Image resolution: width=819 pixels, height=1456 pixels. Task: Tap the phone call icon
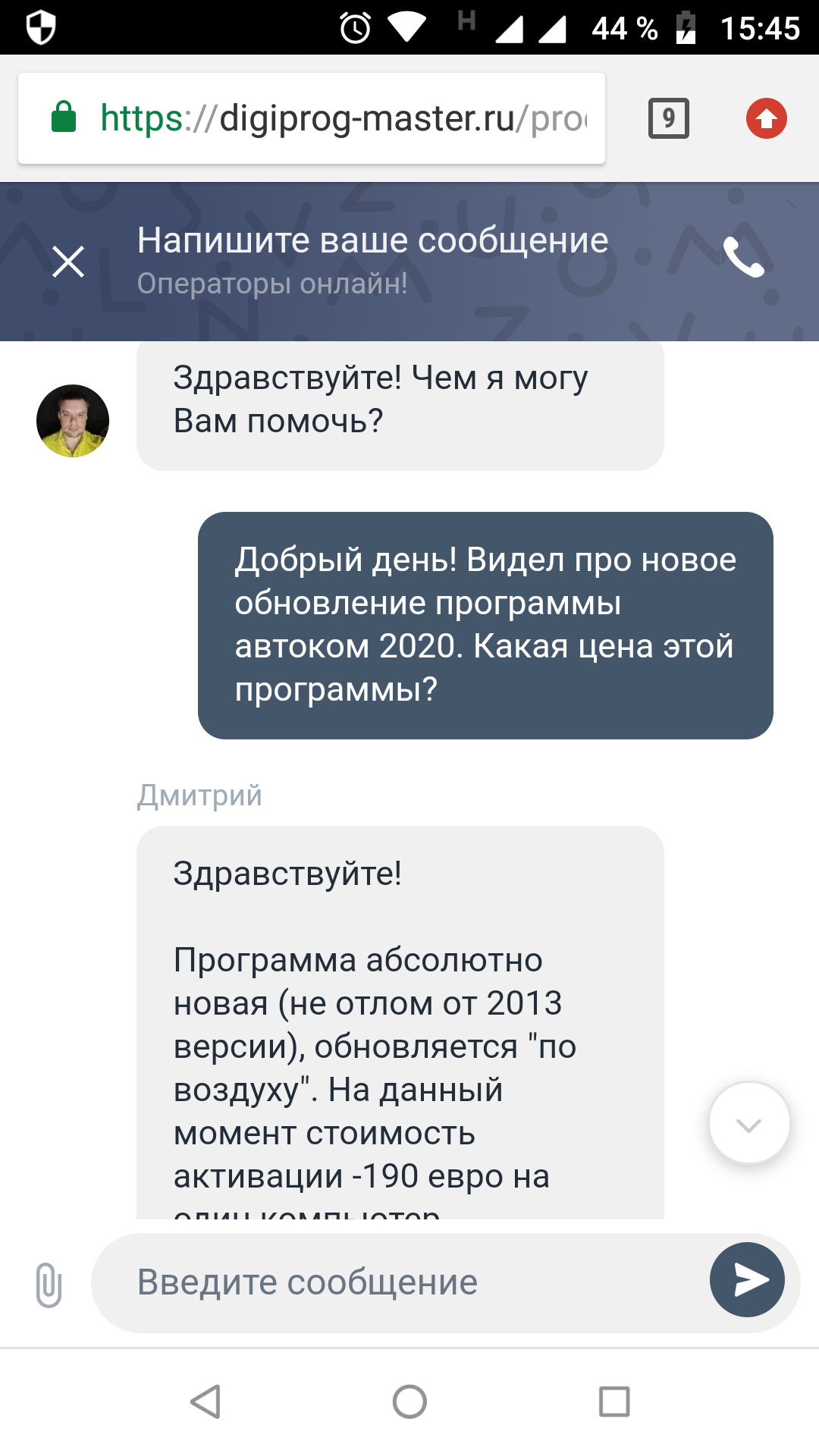[743, 257]
